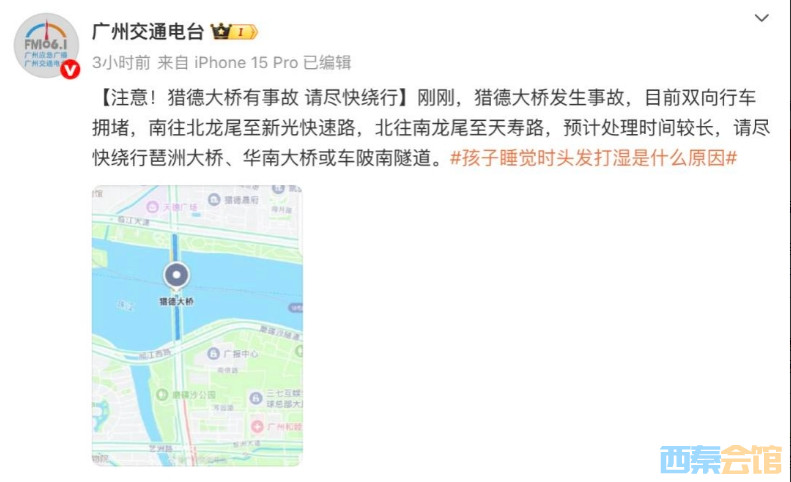
Task: Open hashtag 孩子睡觉时头发打湿是什么原因
Action: [594, 157]
